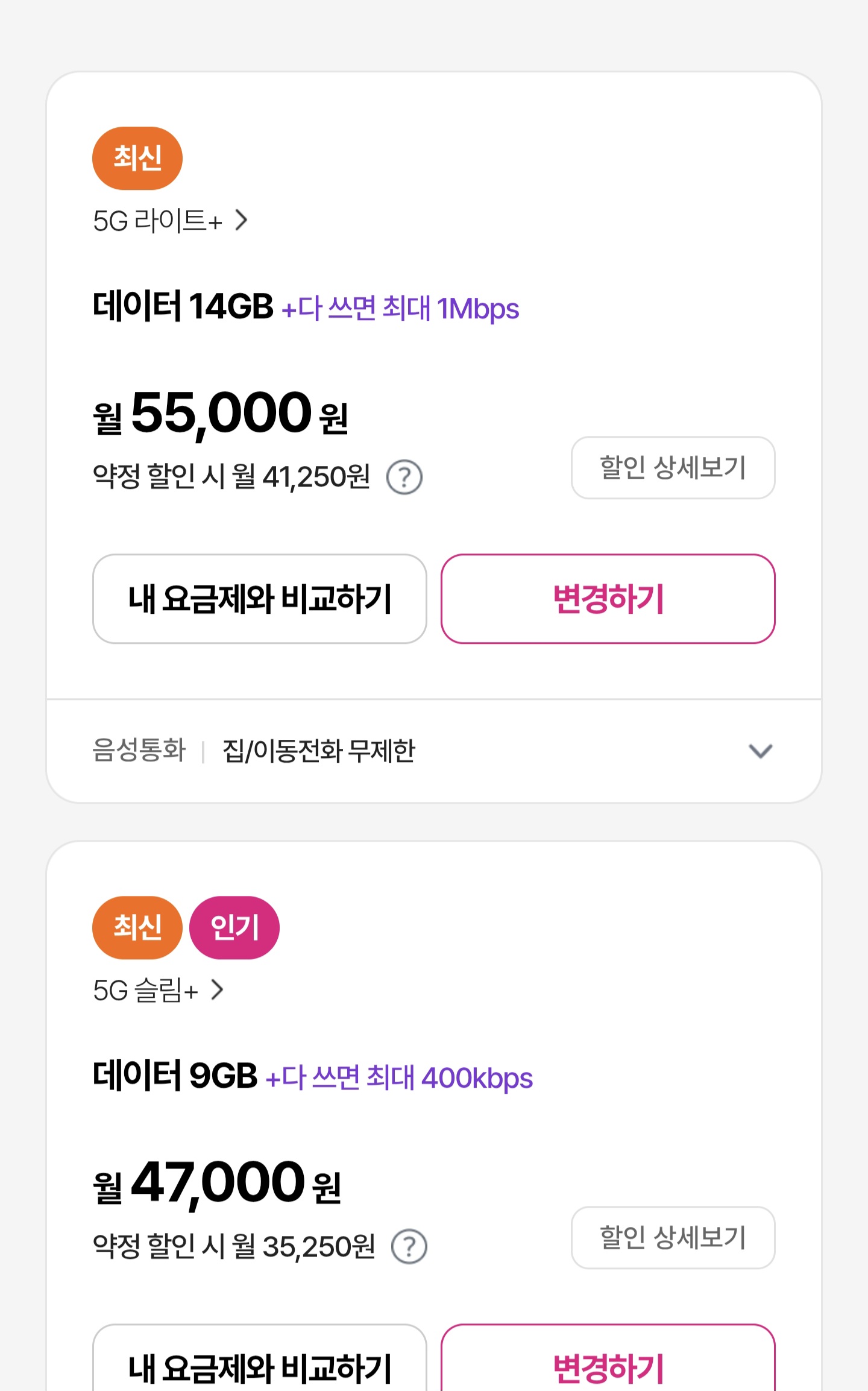Open the 5G 슬림+ plan details link

(158, 990)
